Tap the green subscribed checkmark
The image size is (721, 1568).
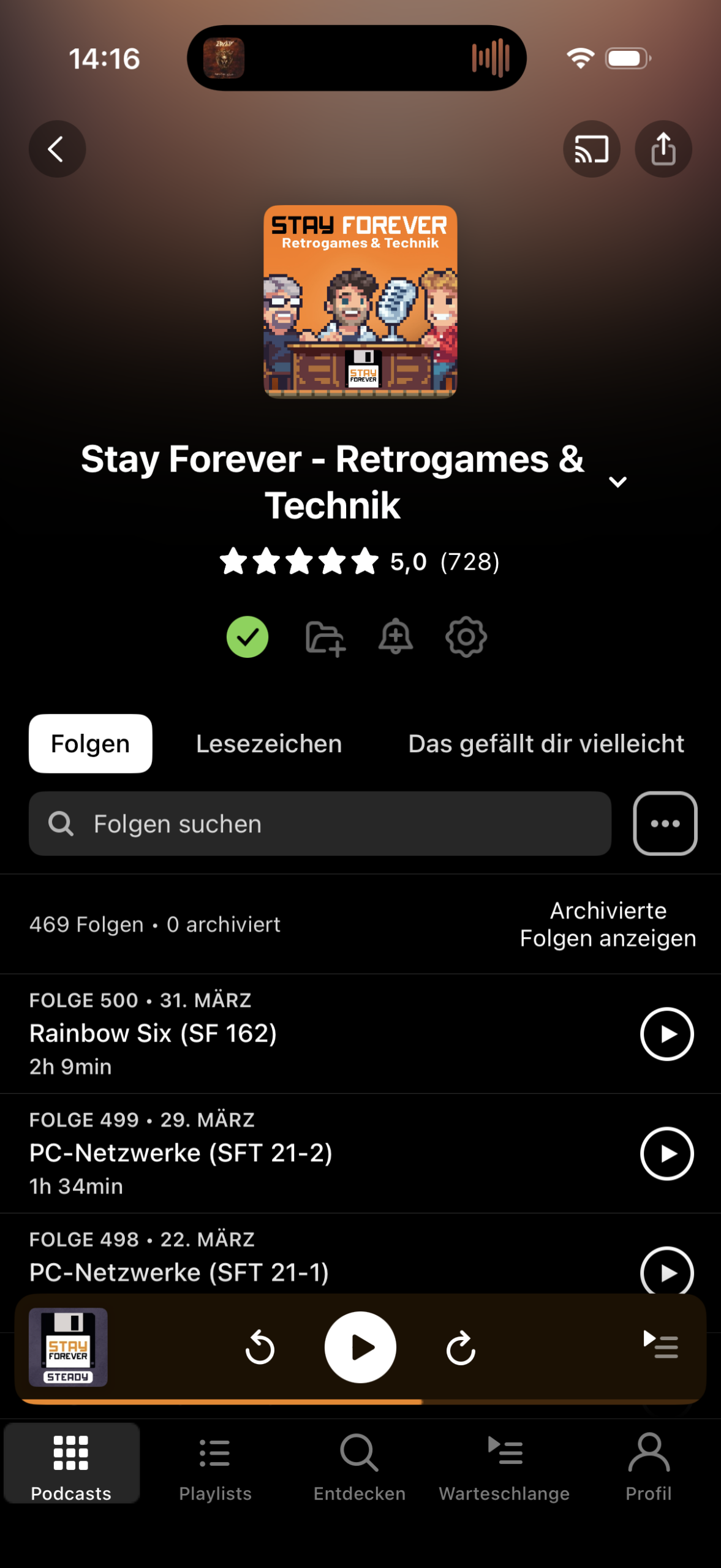click(x=247, y=637)
